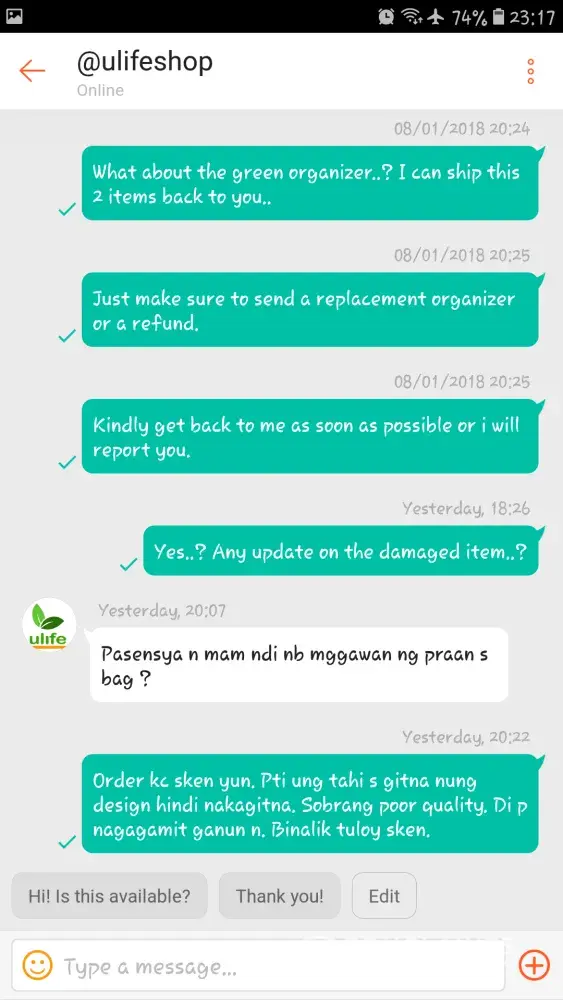Send the 'Hi! Is this available?' quick reply
The width and height of the screenshot is (563, 1000).
[x=109, y=896]
